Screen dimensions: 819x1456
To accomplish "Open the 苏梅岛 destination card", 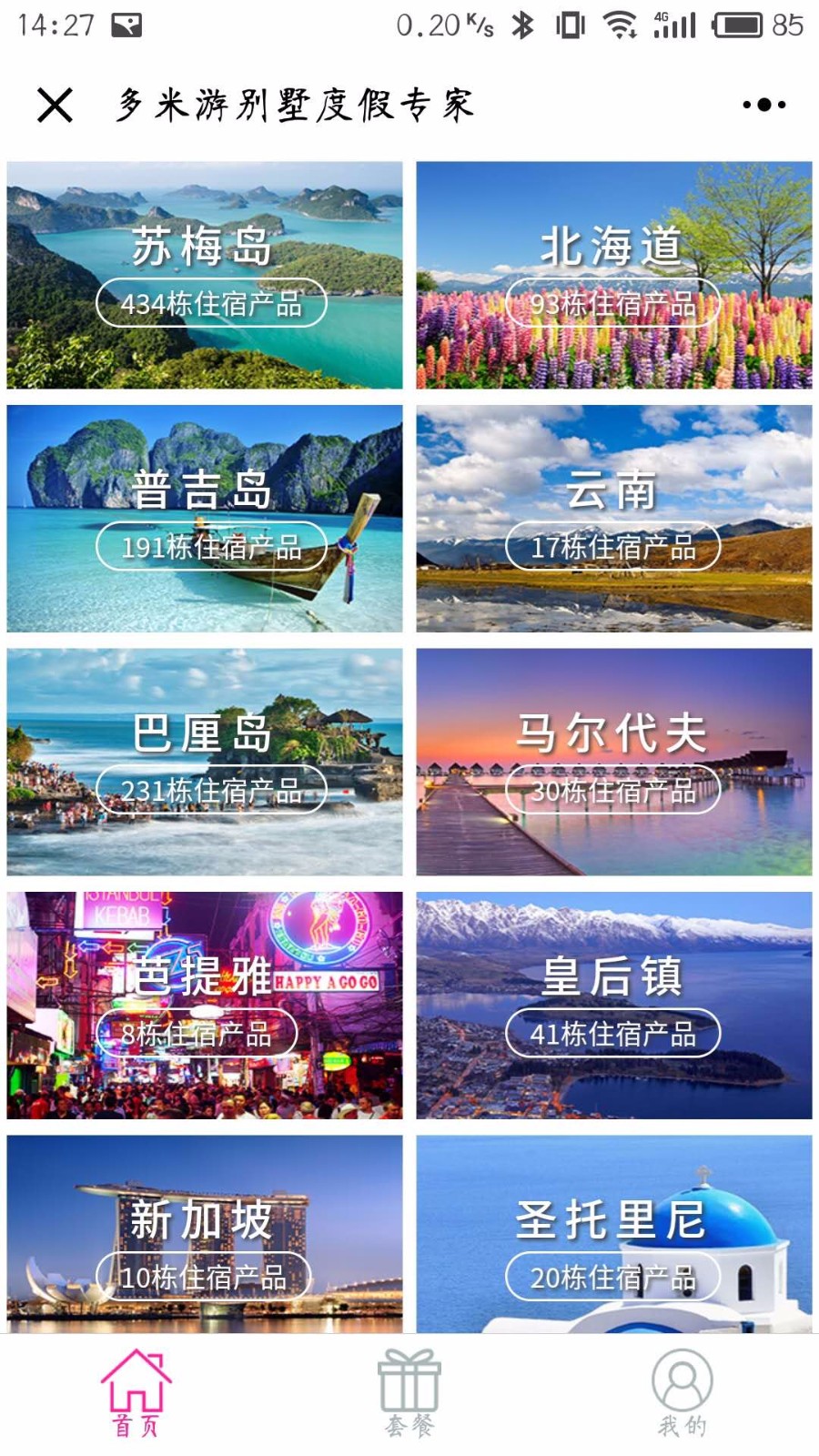I will click(x=205, y=276).
